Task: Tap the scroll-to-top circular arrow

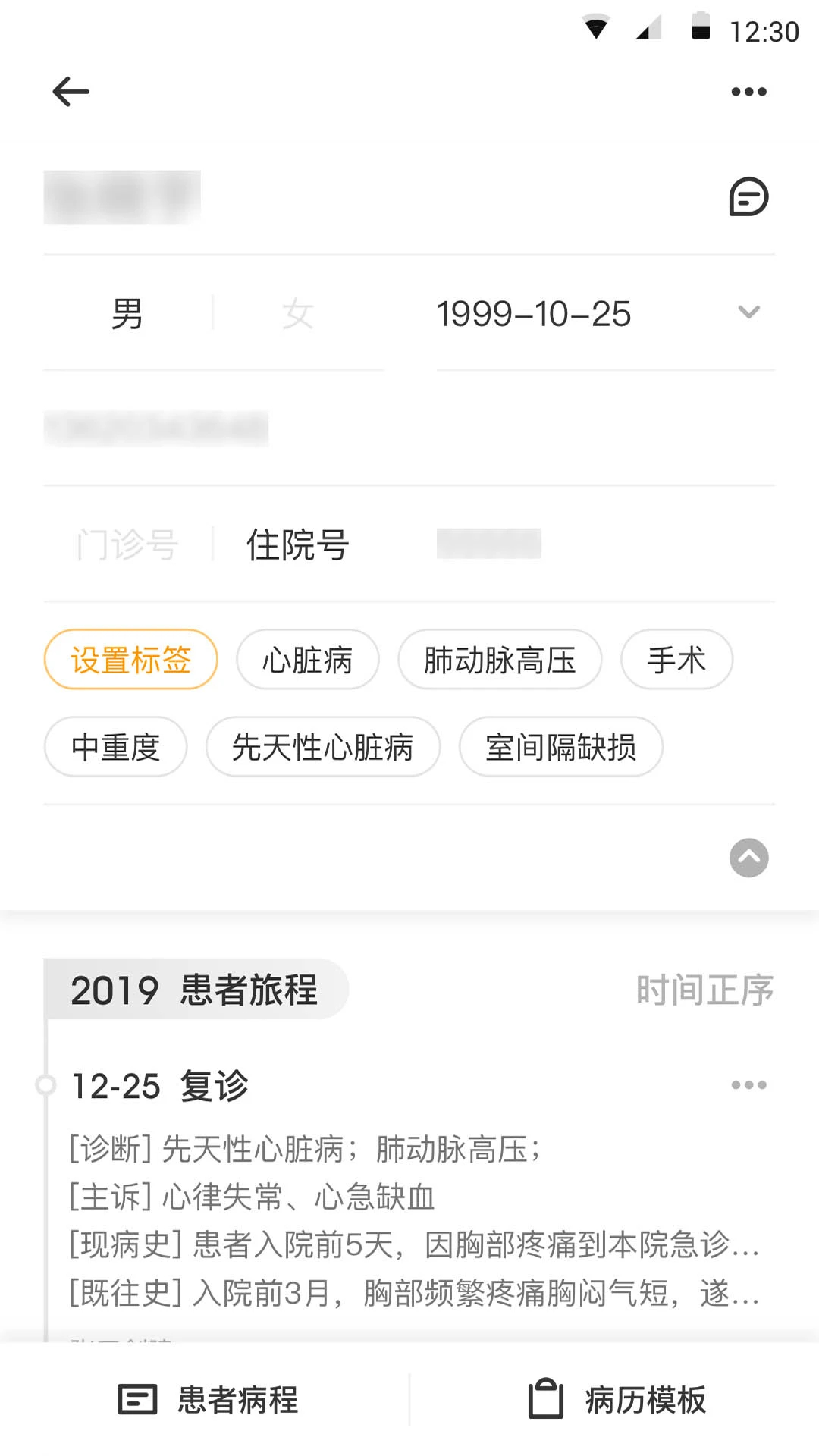Action: [x=748, y=858]
